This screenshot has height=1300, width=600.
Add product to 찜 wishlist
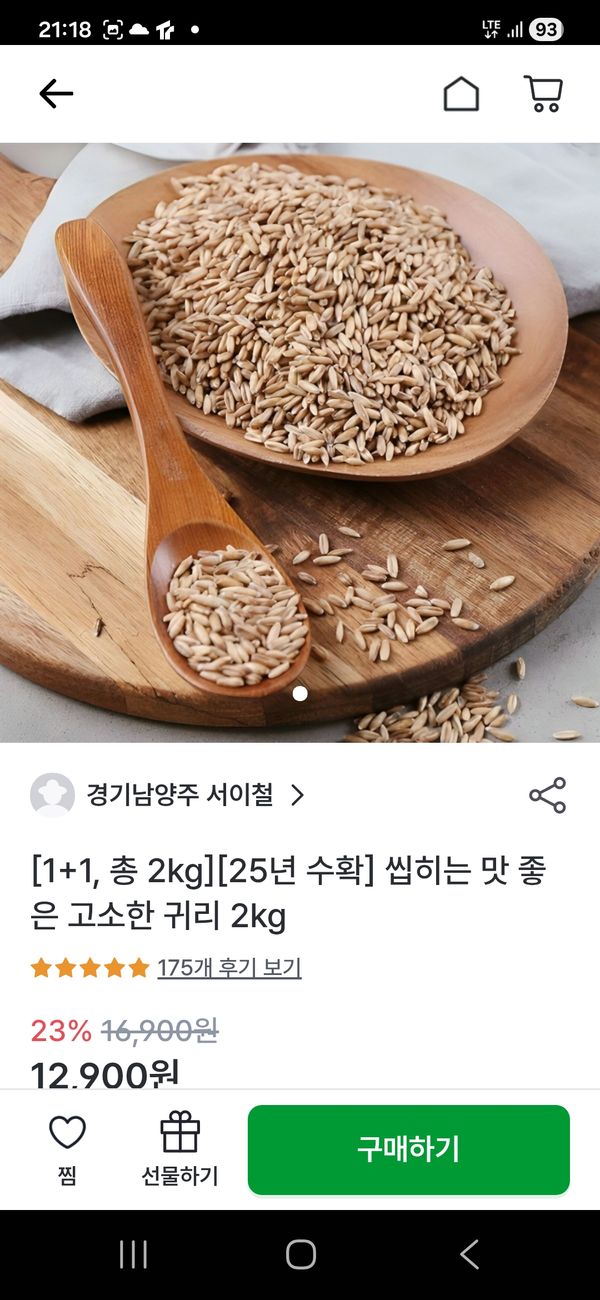67,1149
